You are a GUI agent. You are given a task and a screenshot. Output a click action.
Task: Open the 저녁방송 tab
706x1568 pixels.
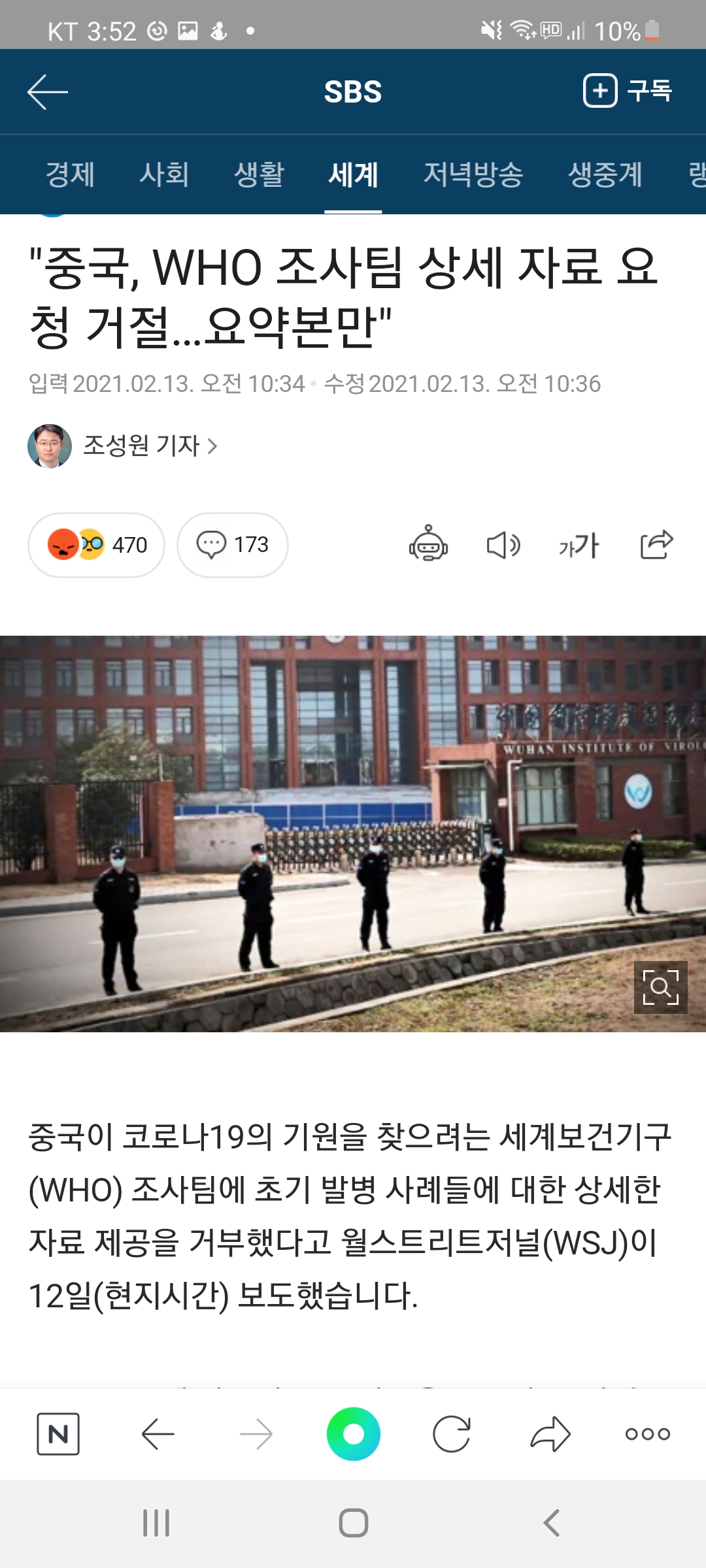pyautogui.click(x=473, y=174)
